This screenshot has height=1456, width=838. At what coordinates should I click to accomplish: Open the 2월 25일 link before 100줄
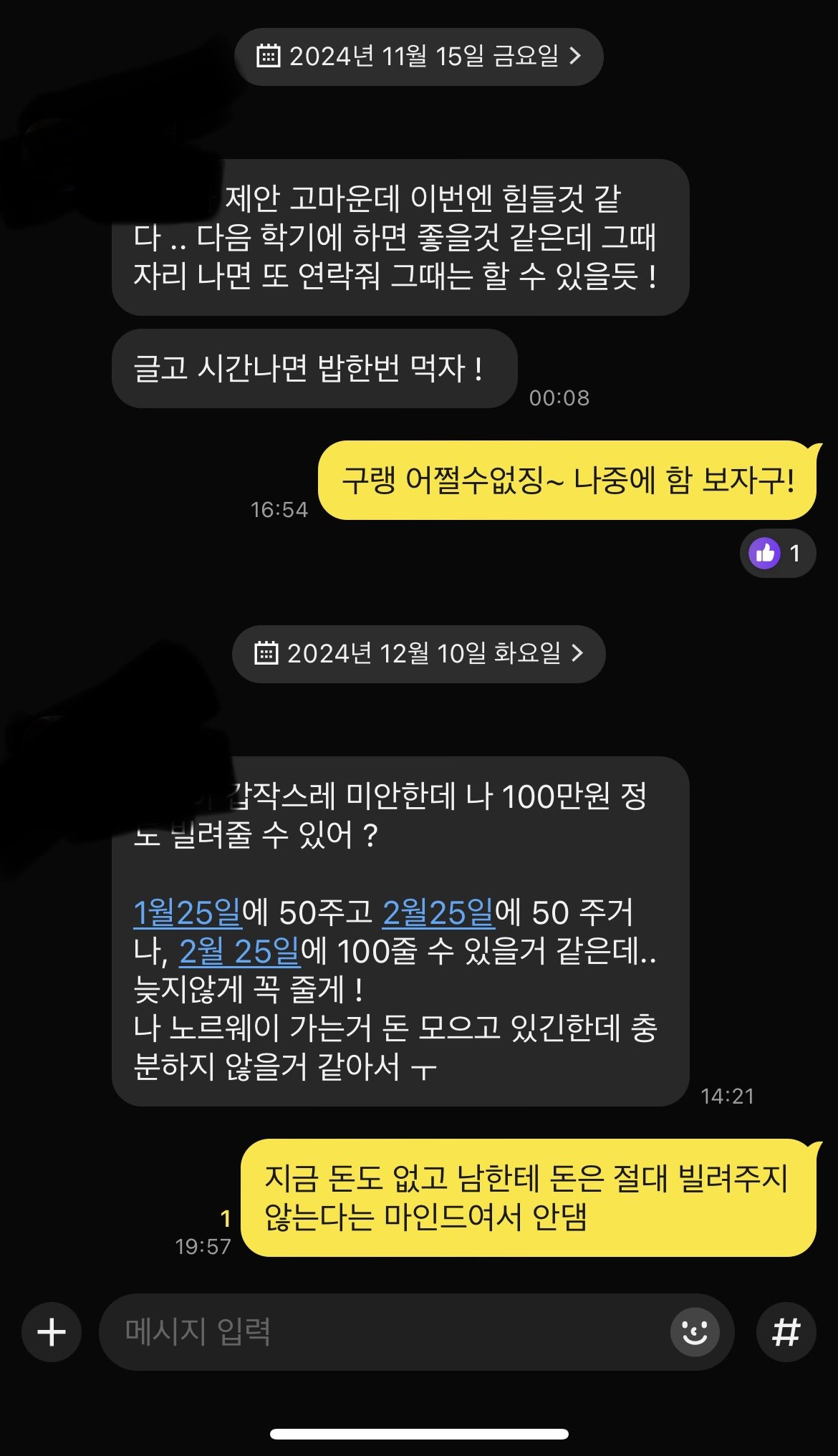(x=239, y=951)
